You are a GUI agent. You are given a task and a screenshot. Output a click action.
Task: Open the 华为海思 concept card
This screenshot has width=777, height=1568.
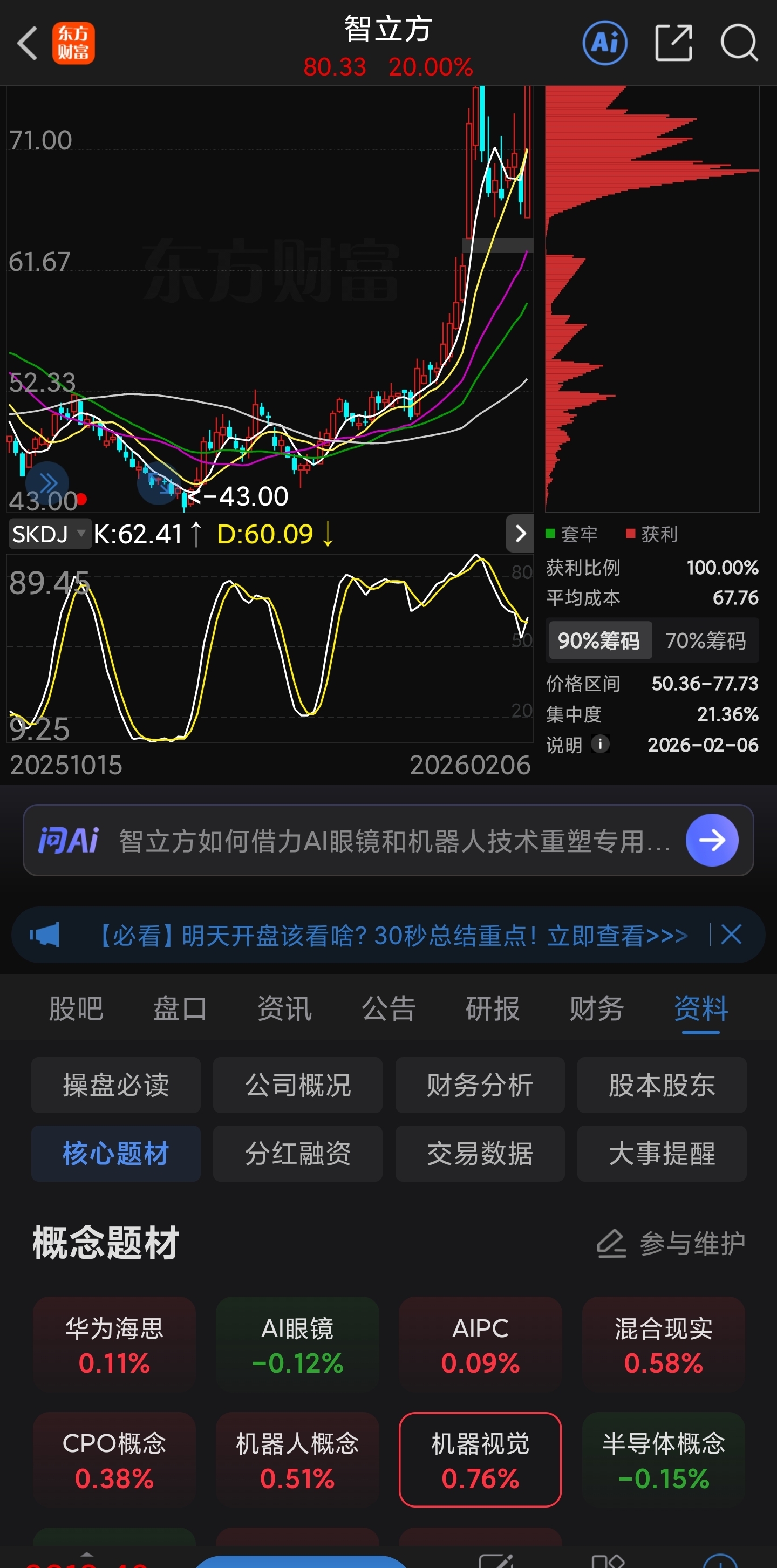click(x=114, y=1345)
